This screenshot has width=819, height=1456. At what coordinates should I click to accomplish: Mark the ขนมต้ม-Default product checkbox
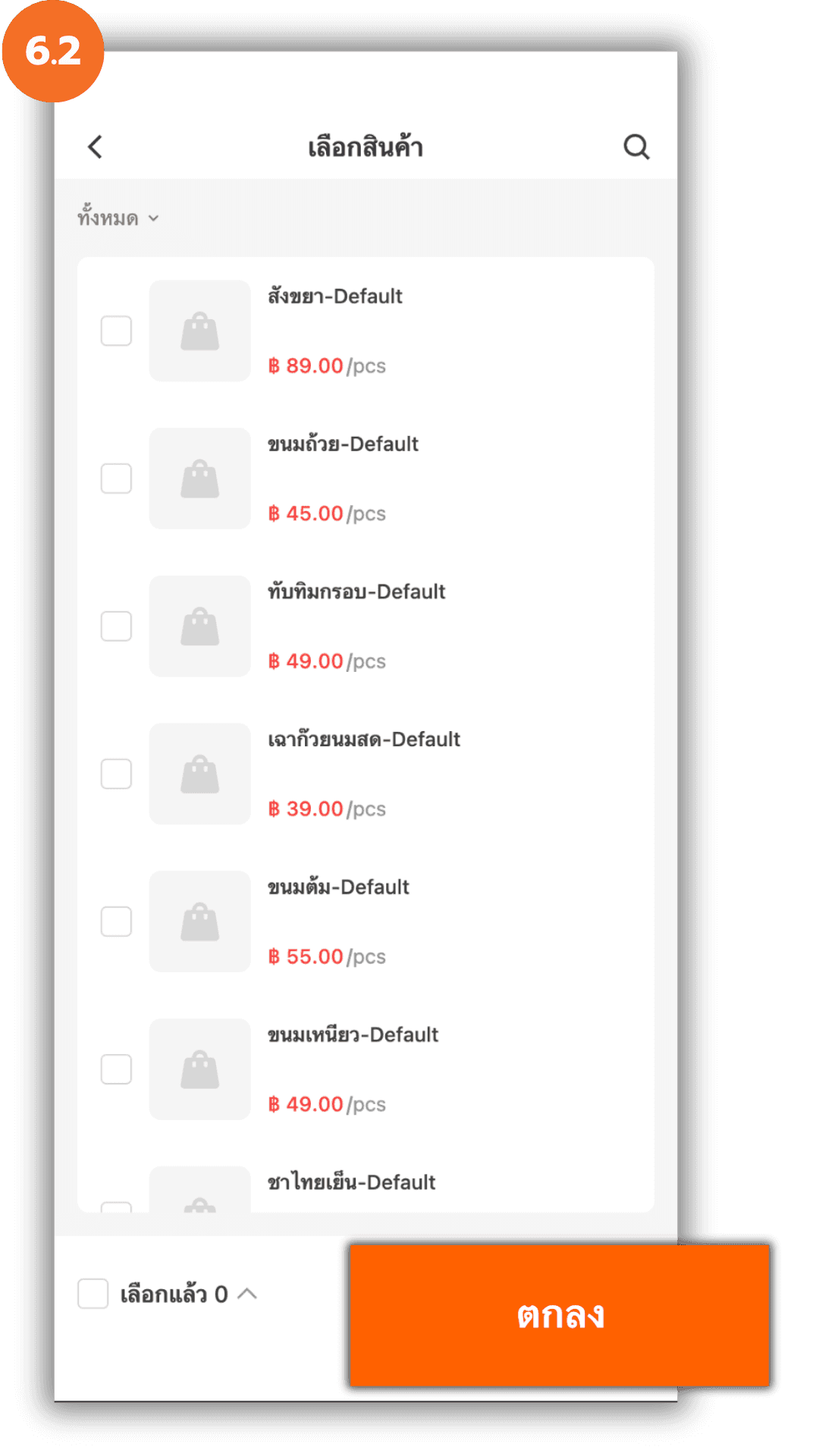coord(116,921)
